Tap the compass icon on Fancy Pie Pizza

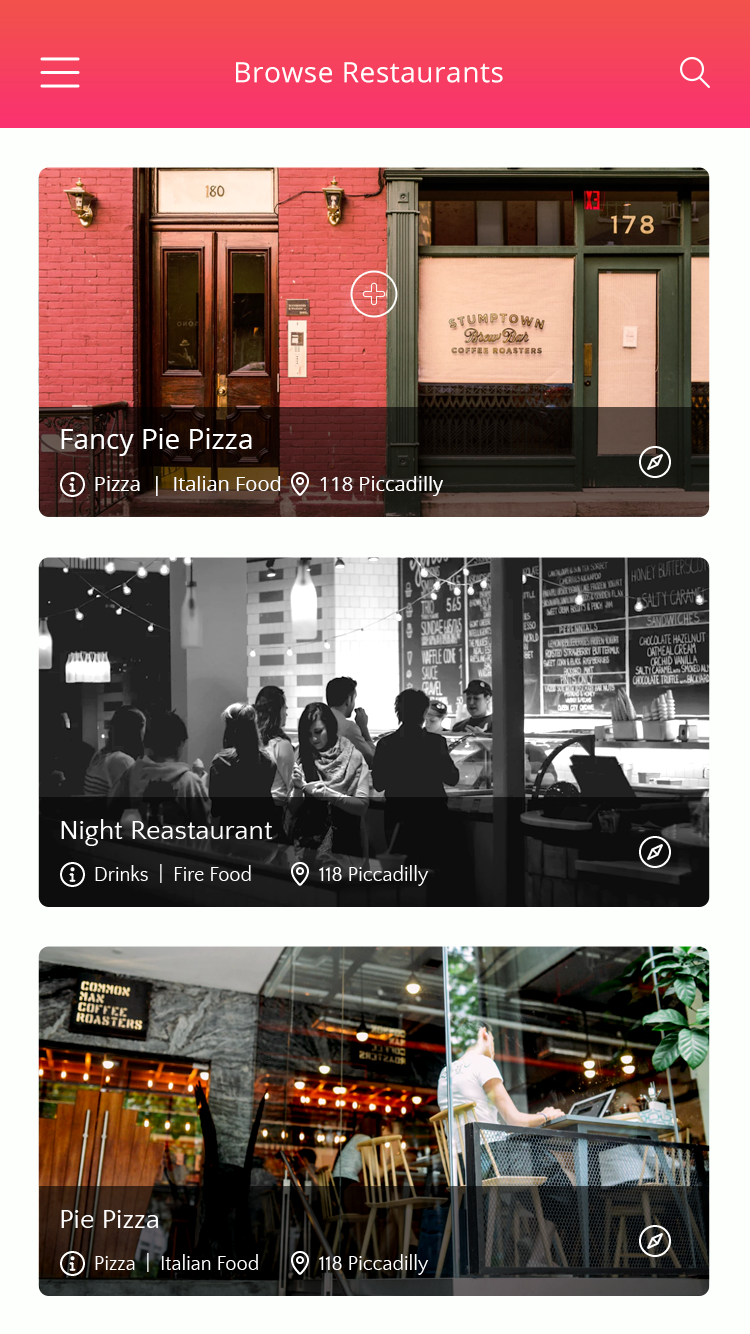[655, 462]
